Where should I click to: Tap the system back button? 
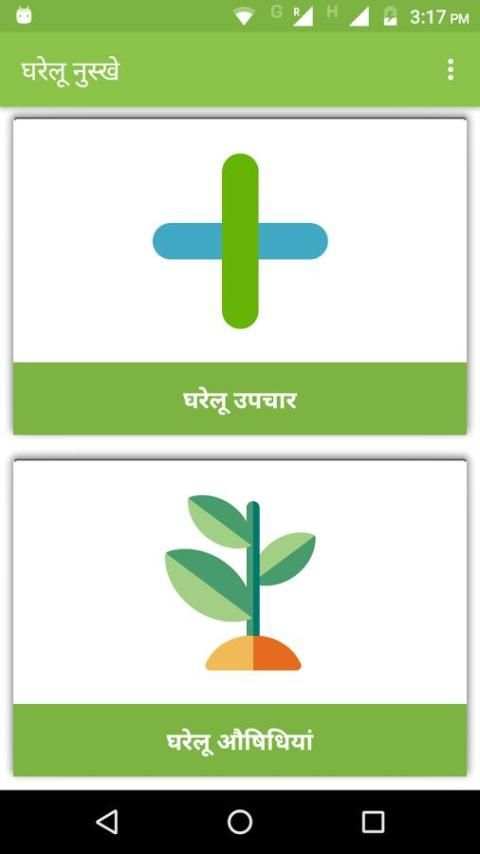pos(107,821)
